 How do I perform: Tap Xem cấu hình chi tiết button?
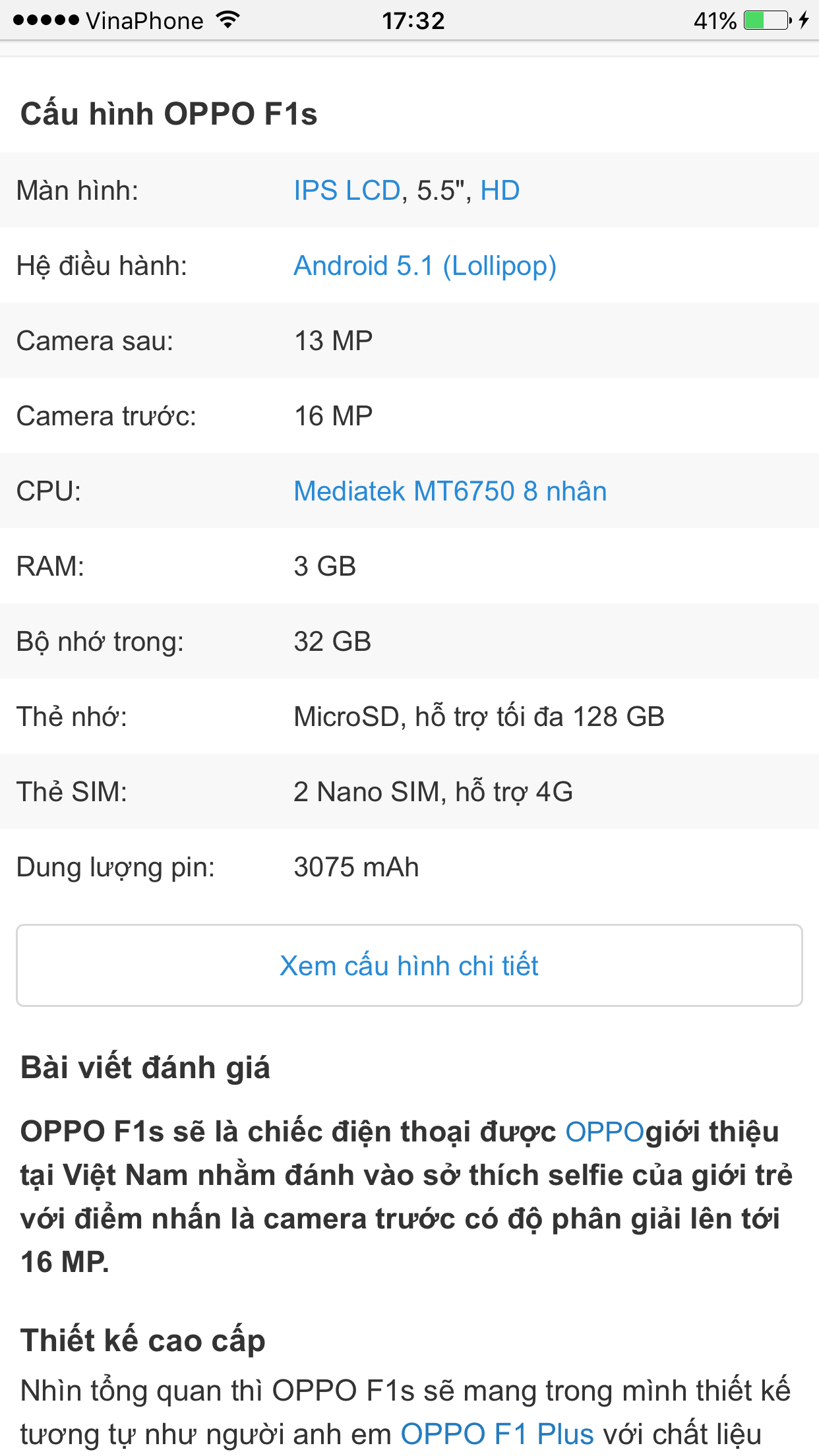pos(409,965)
